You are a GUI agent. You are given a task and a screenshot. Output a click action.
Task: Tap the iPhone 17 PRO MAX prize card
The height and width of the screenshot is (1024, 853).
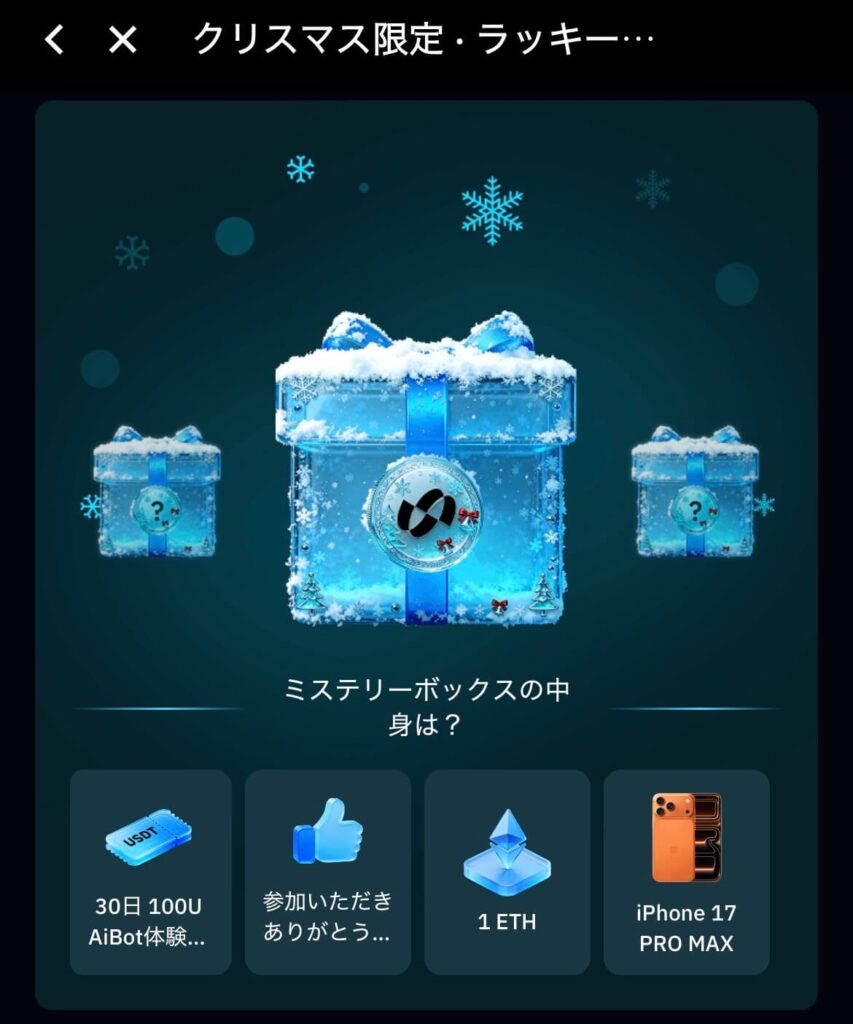pyautogui.click(x=685, y=870)
